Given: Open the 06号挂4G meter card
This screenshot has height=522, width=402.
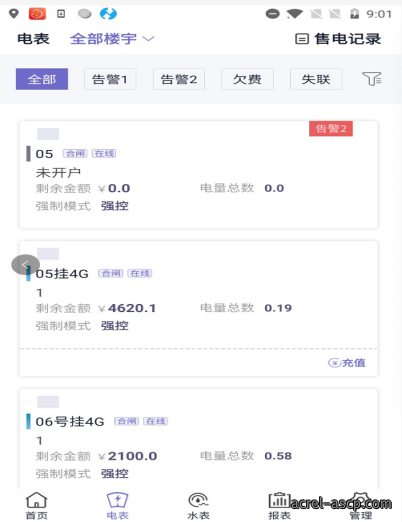Looking at the screenshot, I should coord(198,439).
